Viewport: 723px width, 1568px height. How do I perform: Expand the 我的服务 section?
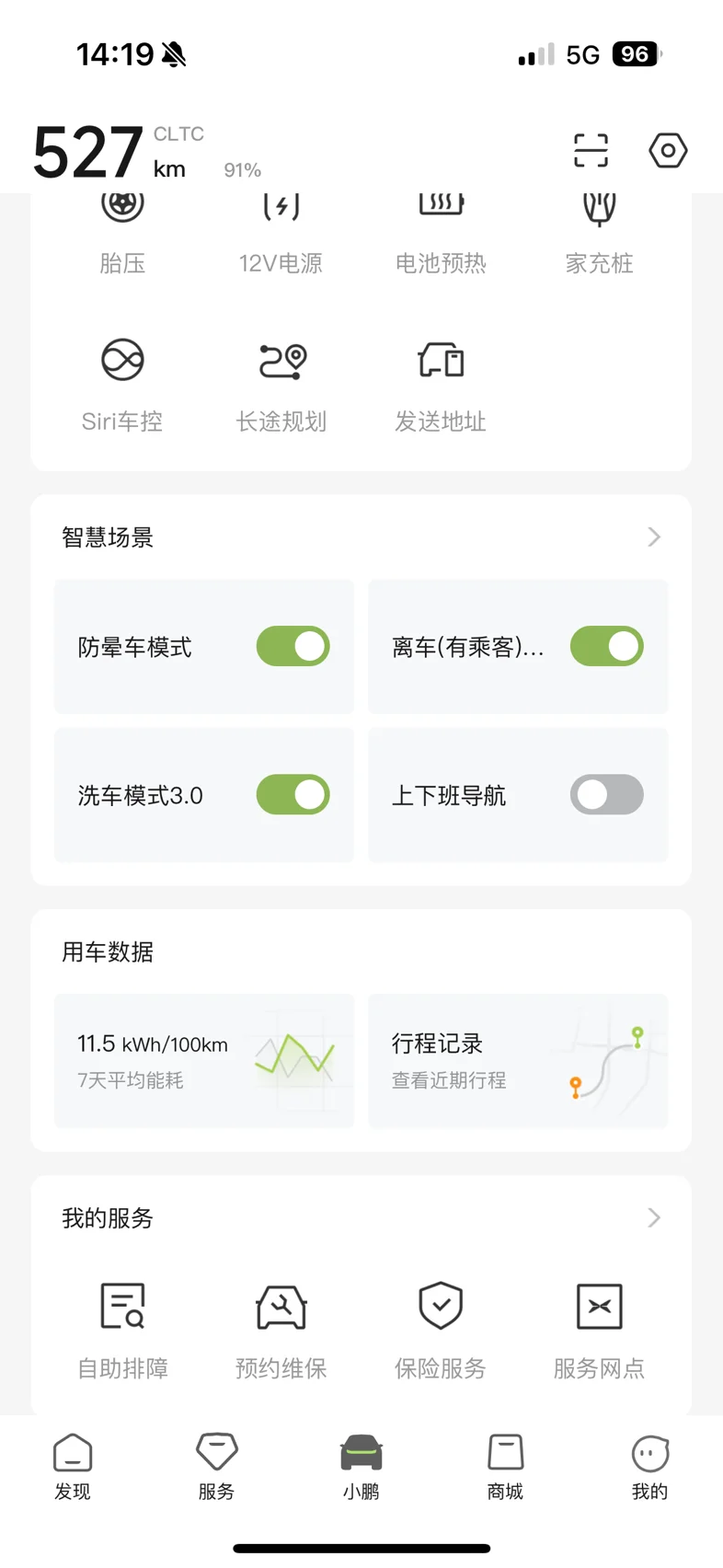point(653,1218)
